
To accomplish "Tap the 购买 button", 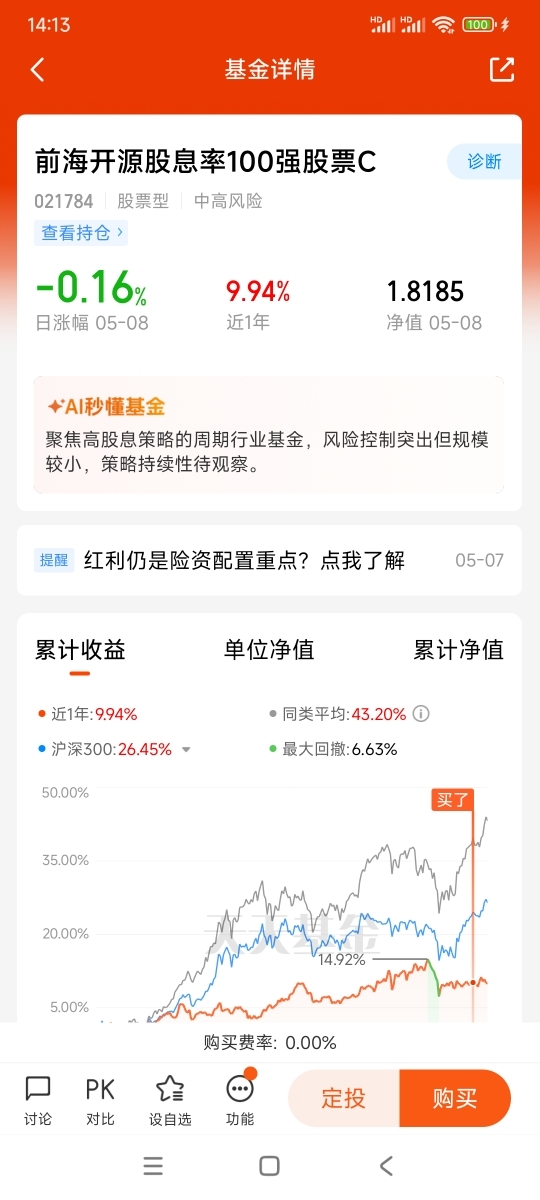I will pyautogui.click(x=455, y=1098).
